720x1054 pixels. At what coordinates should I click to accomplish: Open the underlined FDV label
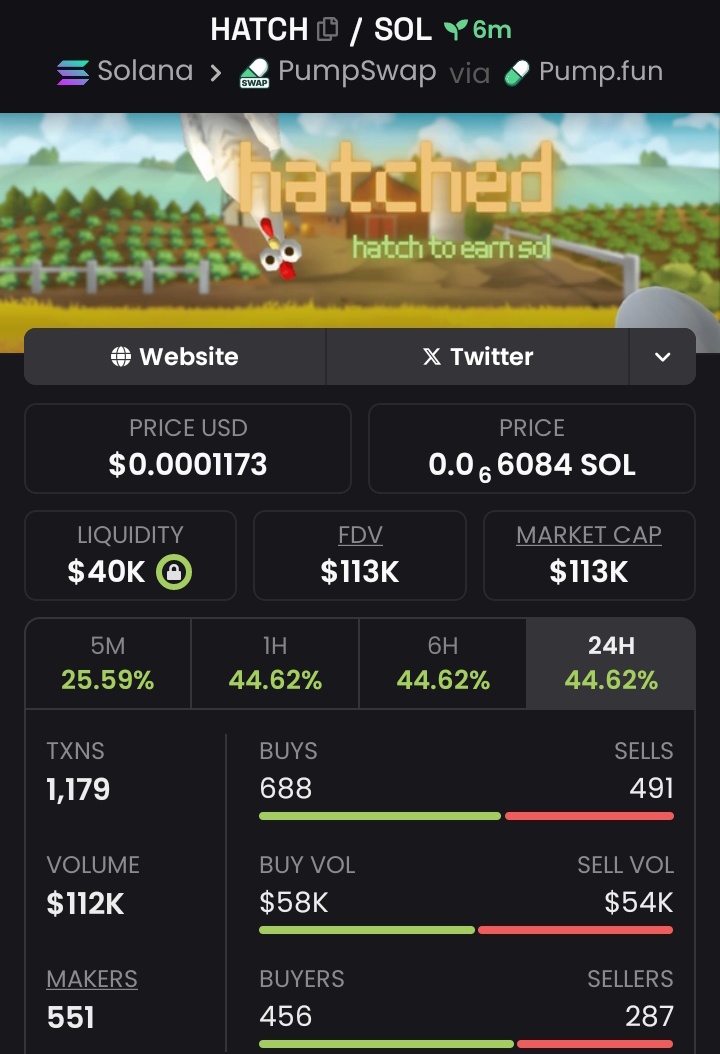click(360, 535)
